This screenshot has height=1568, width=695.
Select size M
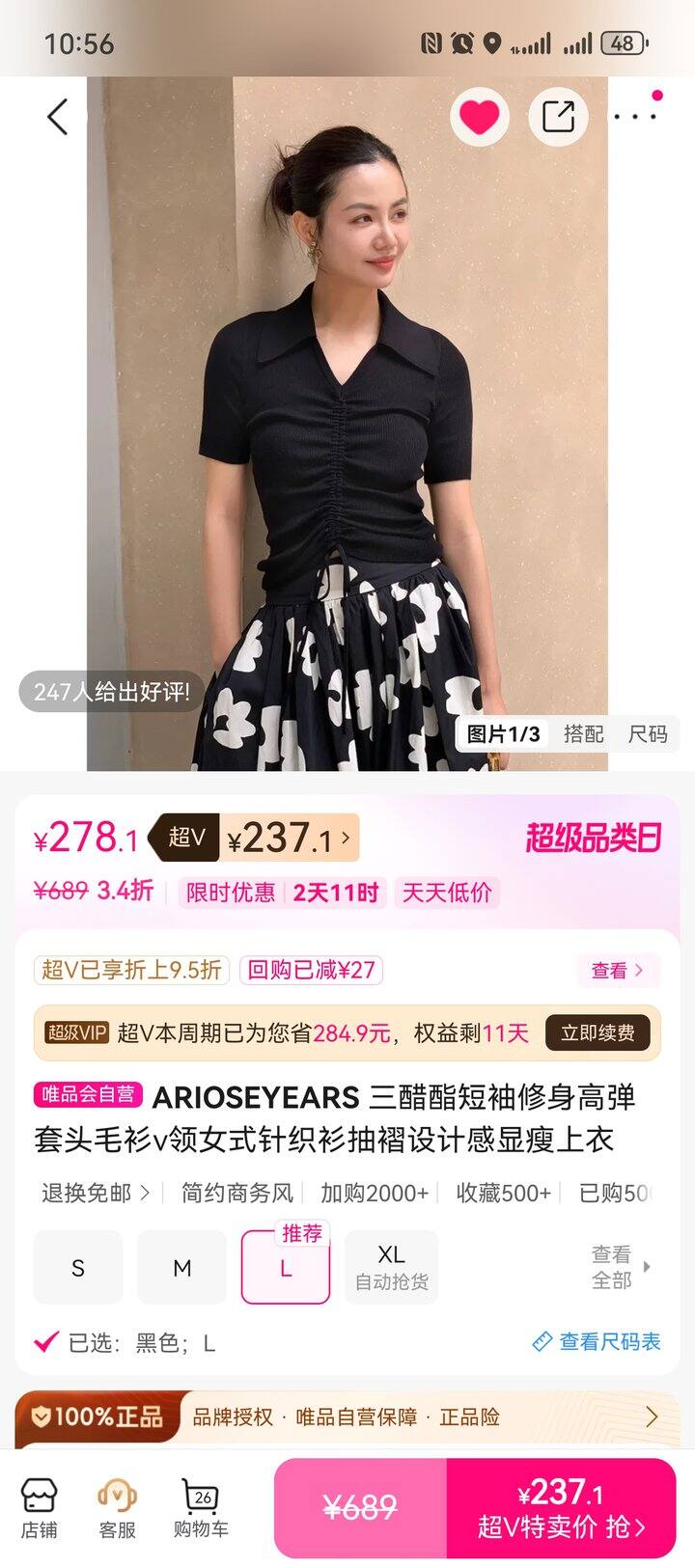[x=181, y=1267]
